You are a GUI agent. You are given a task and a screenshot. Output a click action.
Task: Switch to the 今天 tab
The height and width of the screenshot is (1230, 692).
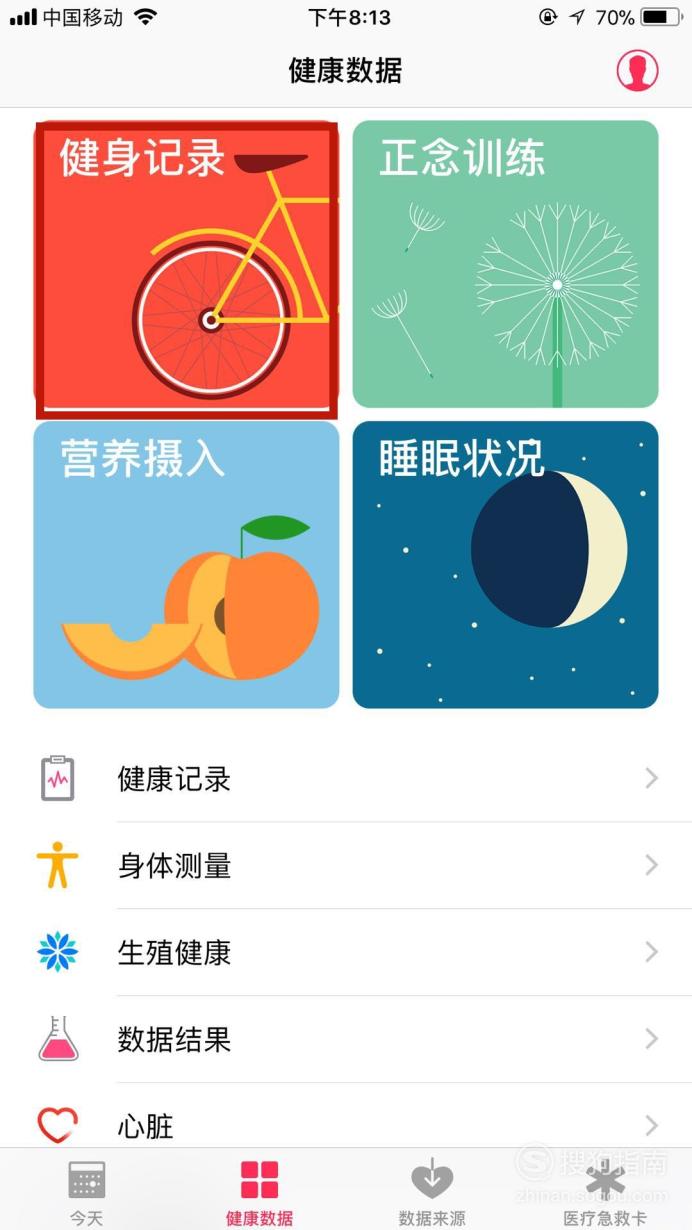tap(86, 1192)
